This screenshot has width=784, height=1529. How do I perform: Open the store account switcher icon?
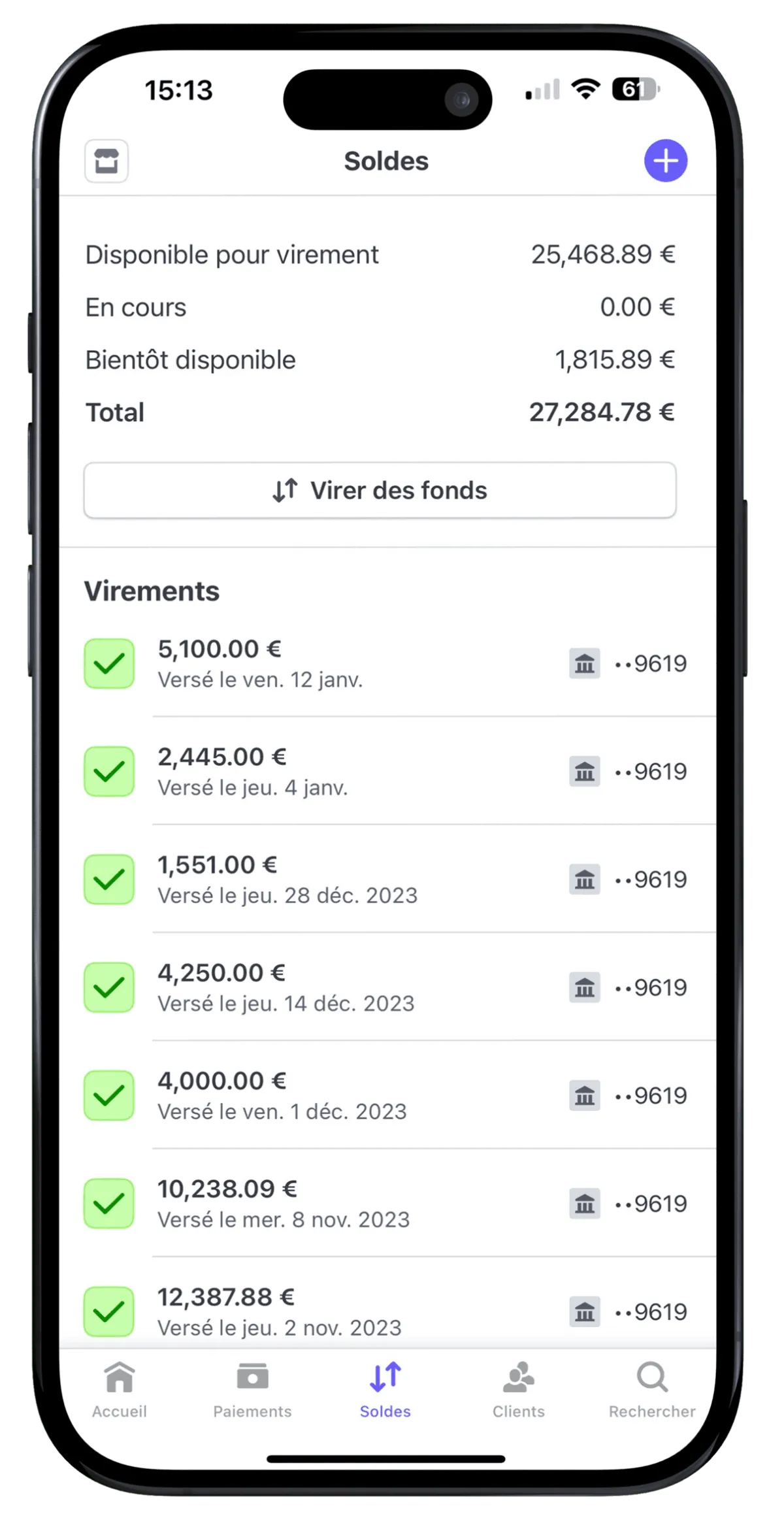[106, 161]
